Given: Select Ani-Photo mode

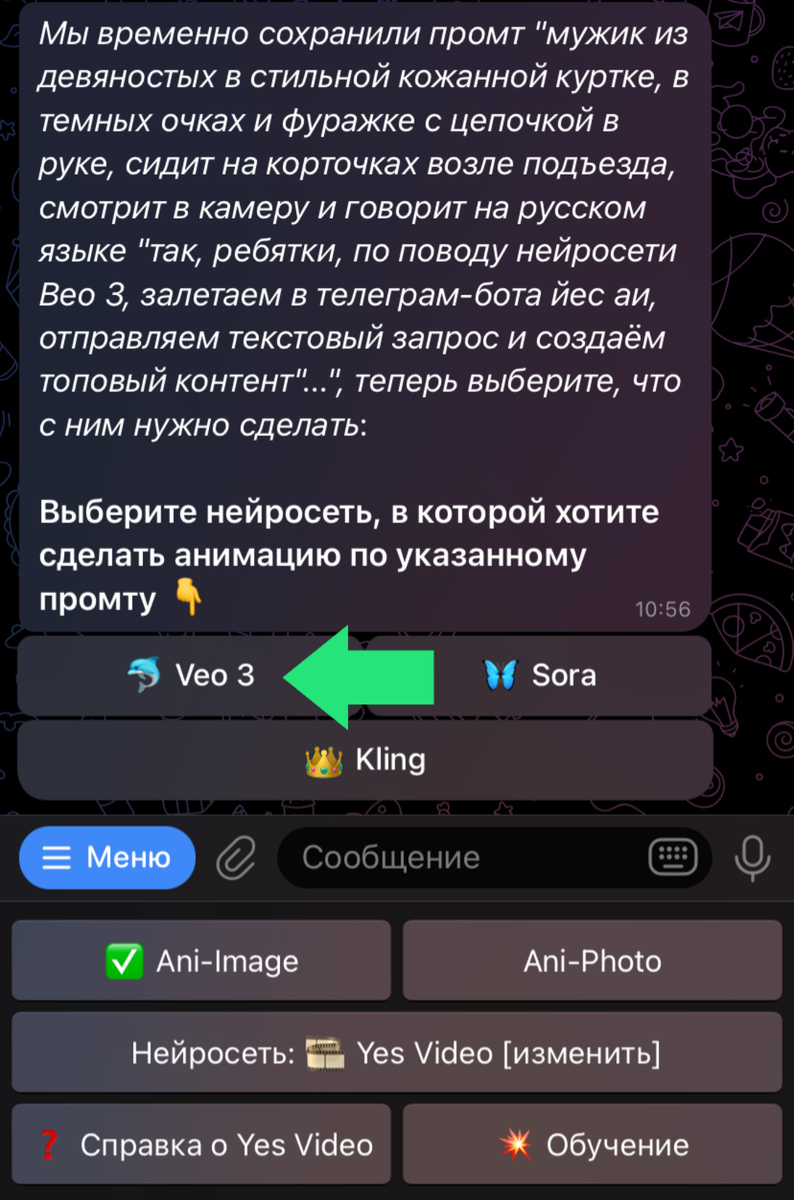Looking at the screenshot, I should pyautogui.click(x=592, y=961).
